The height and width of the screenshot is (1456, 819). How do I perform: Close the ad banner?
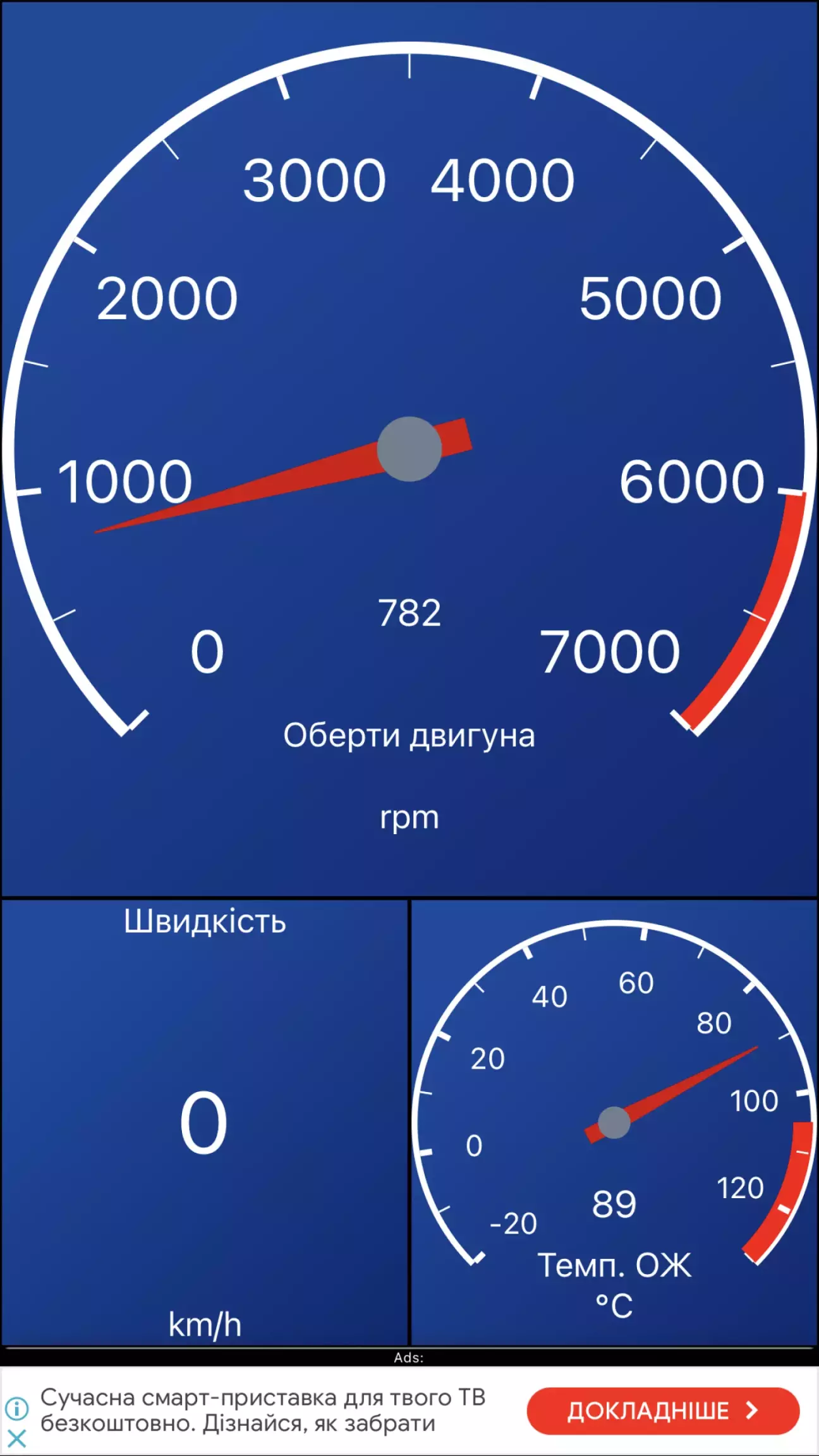click(x=17, y=1439)
